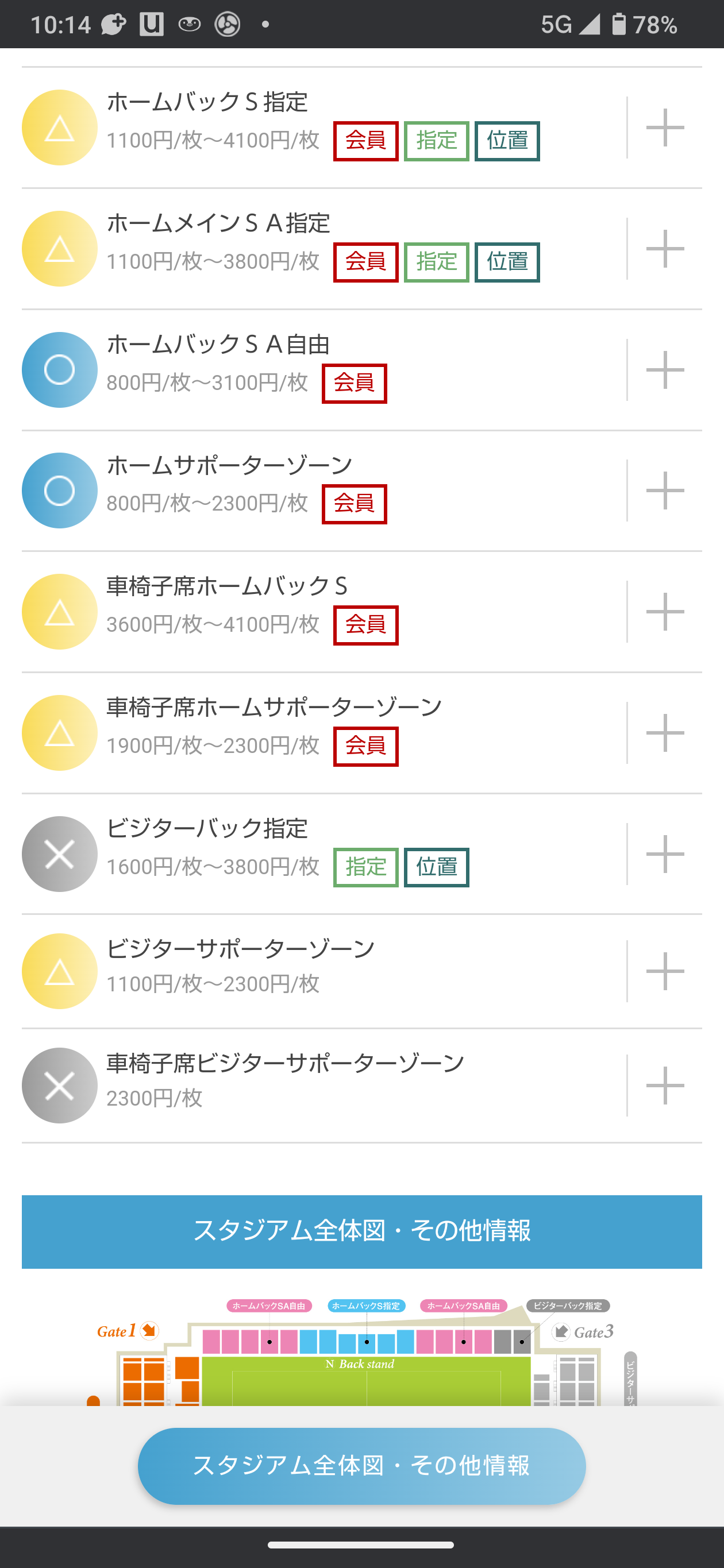Viewport: 724px width, 1568px height.
Task: Expand 車椅子席ホームバックS ticket options
Action: 665,611
